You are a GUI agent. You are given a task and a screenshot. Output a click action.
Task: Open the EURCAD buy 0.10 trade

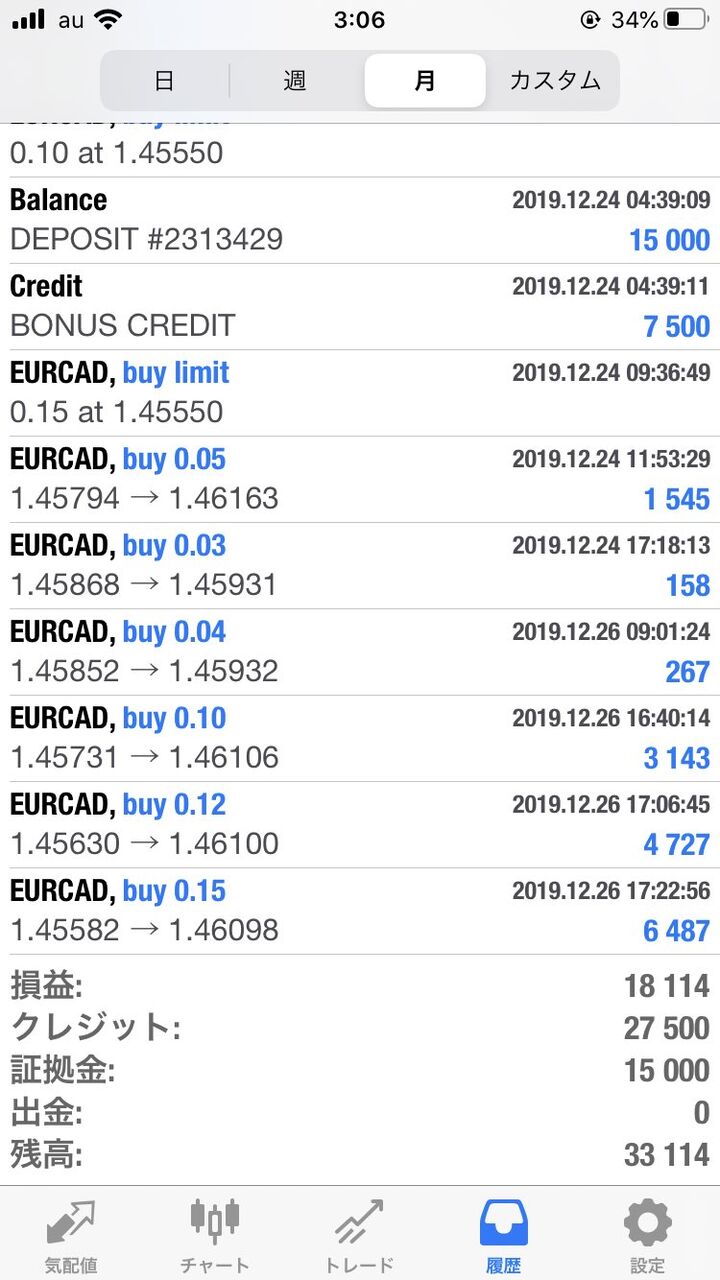coord(360,737)
